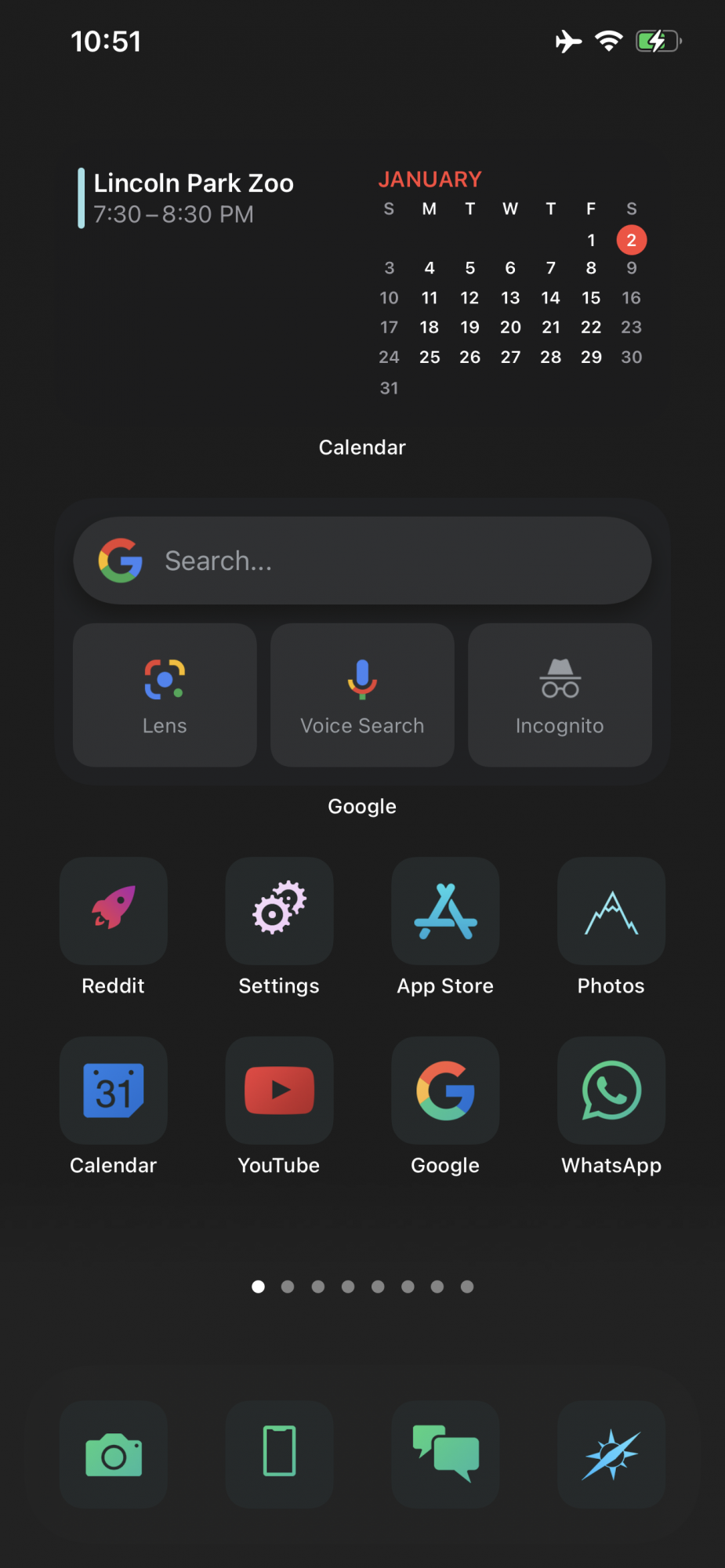Open an Incognito search
The image size is (725, 1568).
pos(560,695)
